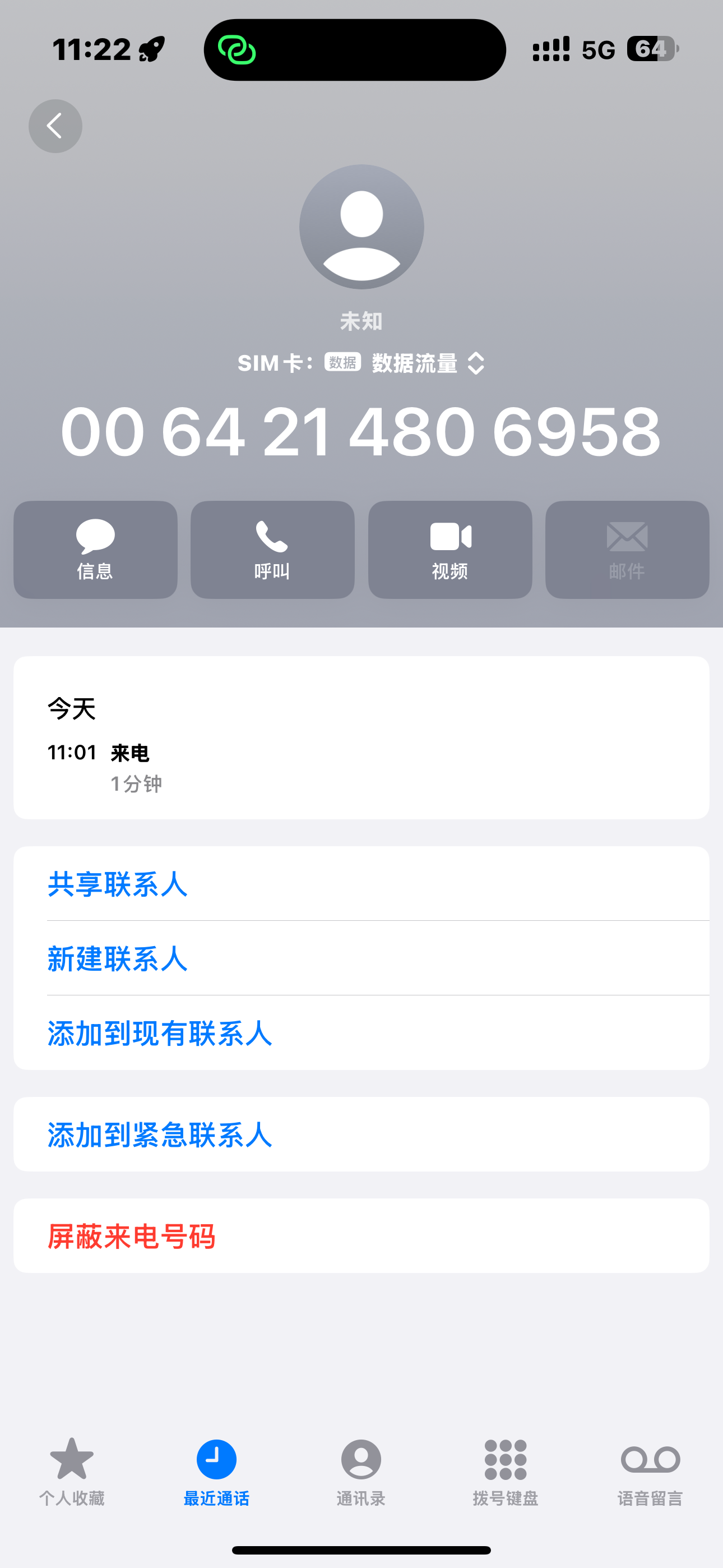Switch to the 个人收藏 tab
The width and height of the screenshot is (723, 1568).
(72, 1470)
